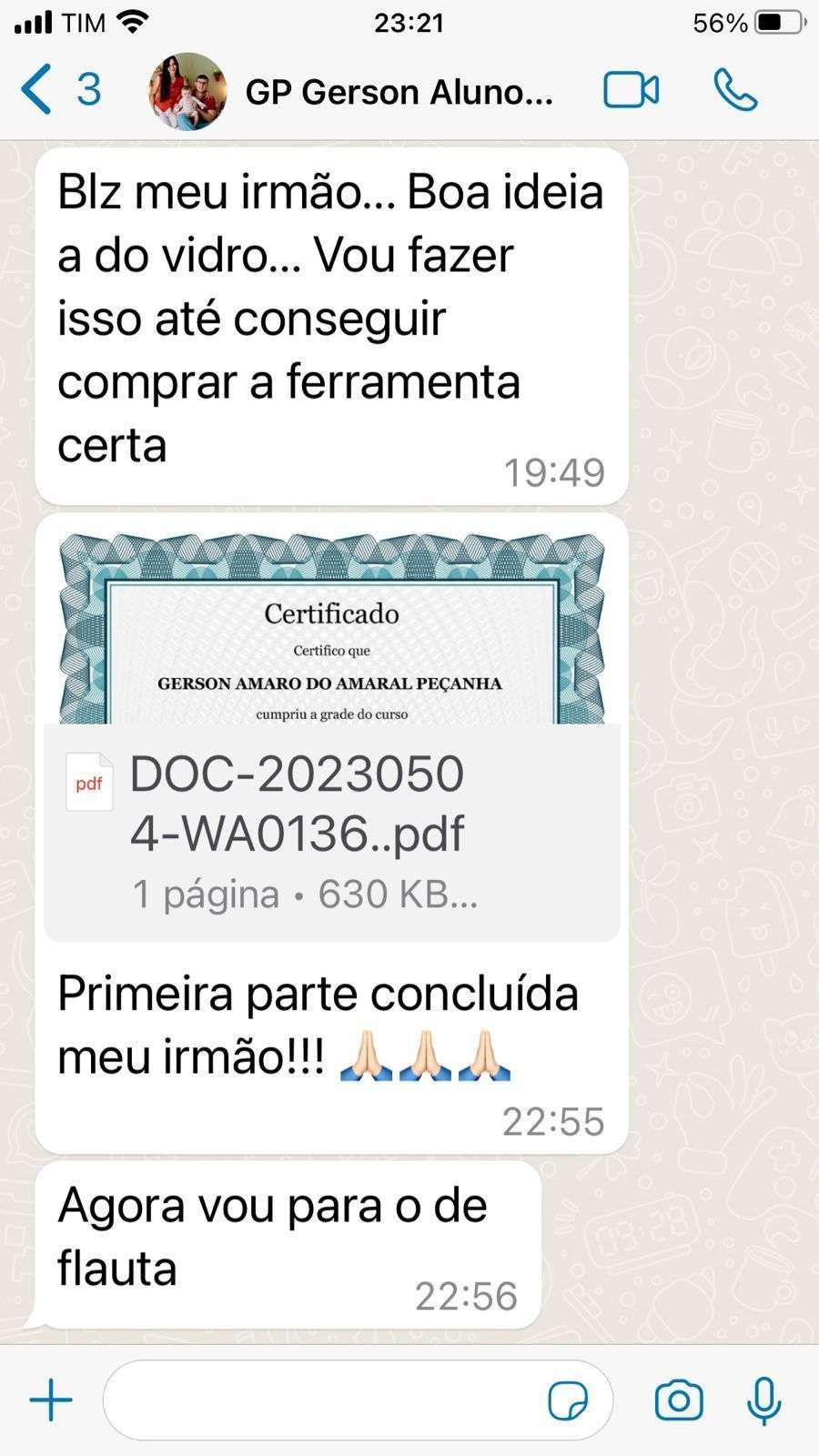The width and height of the screenshot is (819, 1456).
Task: Tap the microphone to record audio
Action: (x=764, y=1400)
